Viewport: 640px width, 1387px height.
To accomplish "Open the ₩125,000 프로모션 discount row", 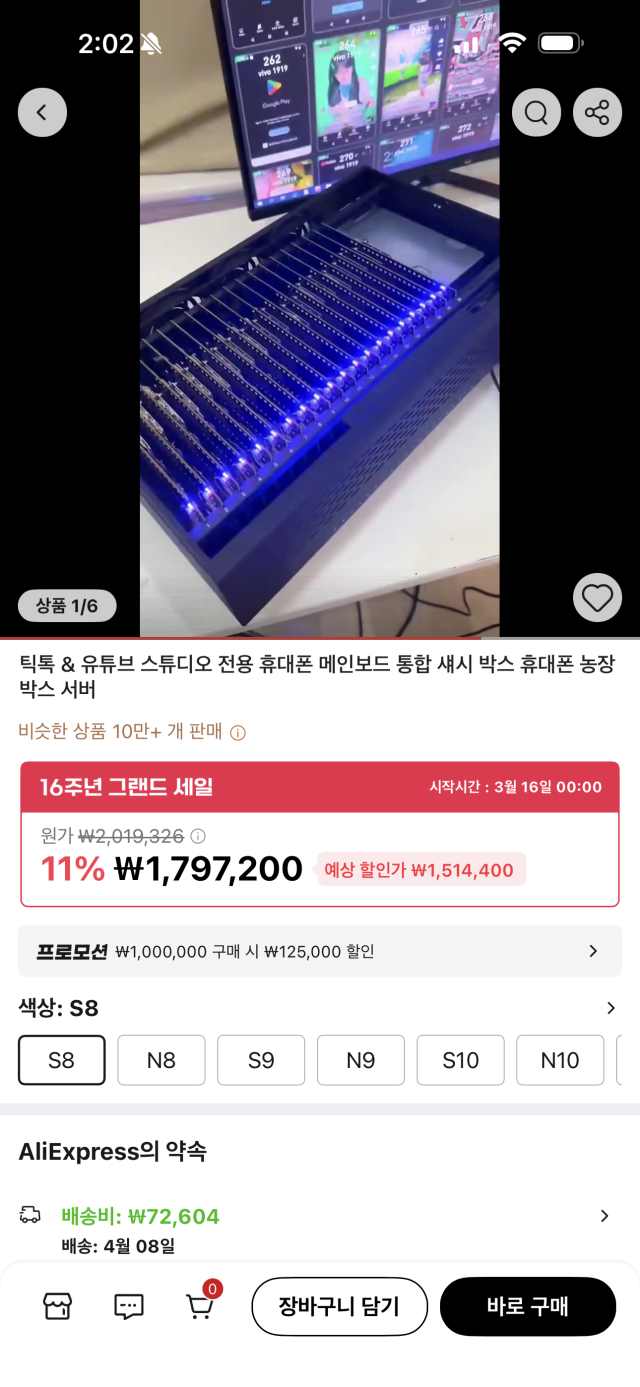I will pos(320,951).
